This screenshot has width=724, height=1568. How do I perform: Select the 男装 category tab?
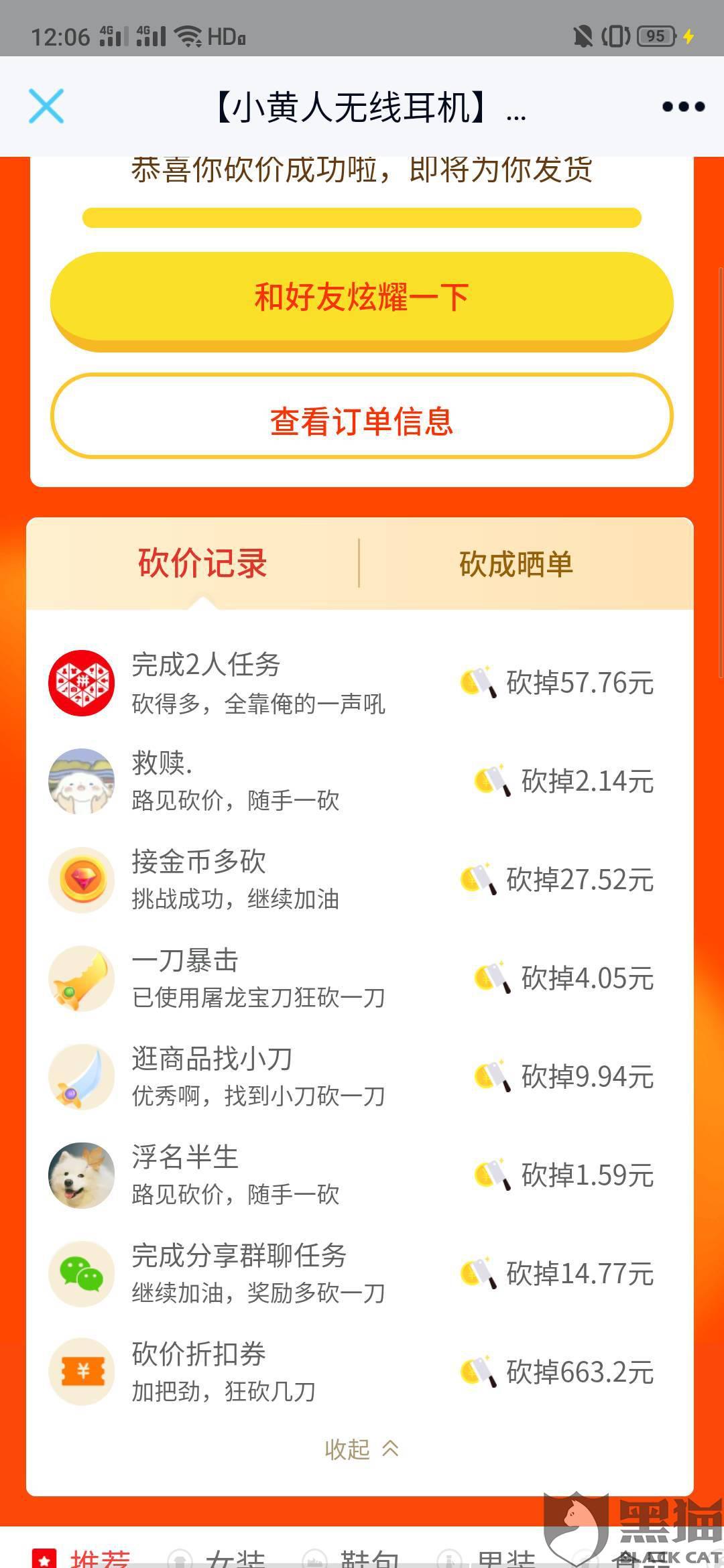coord(506,1559)
